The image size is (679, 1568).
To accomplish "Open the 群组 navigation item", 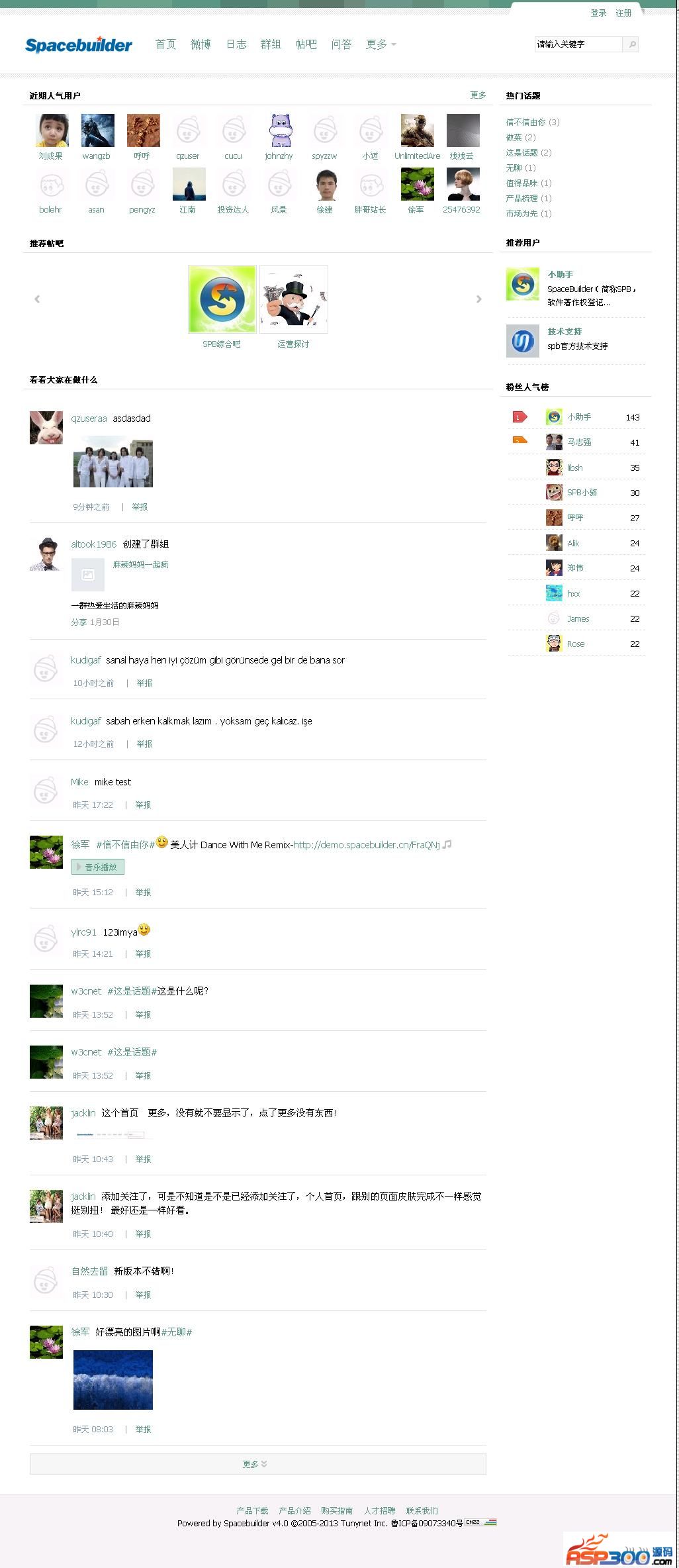I will click(271, 44).
